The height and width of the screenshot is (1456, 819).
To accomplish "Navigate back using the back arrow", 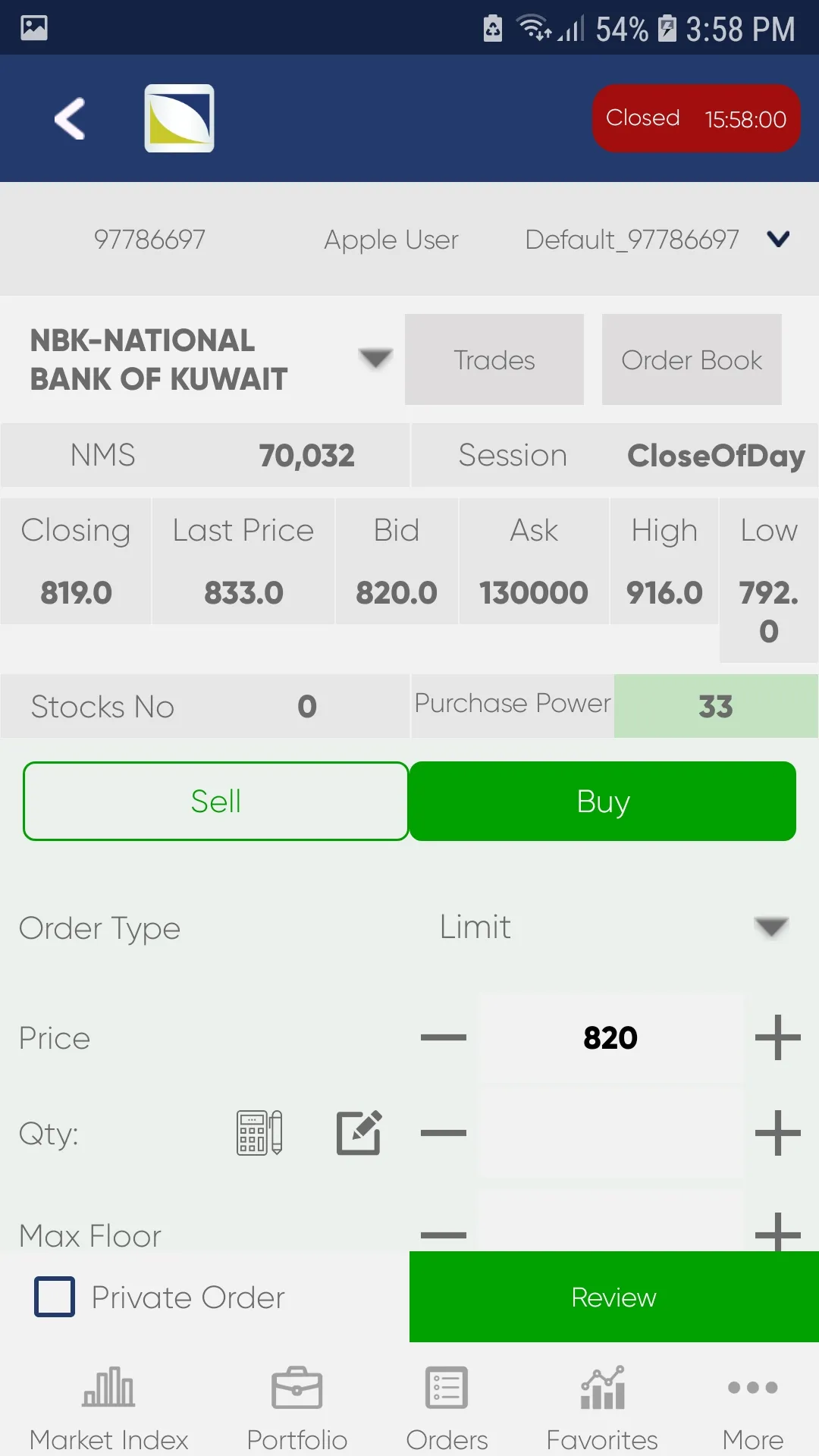I will [x=69, y=118].
